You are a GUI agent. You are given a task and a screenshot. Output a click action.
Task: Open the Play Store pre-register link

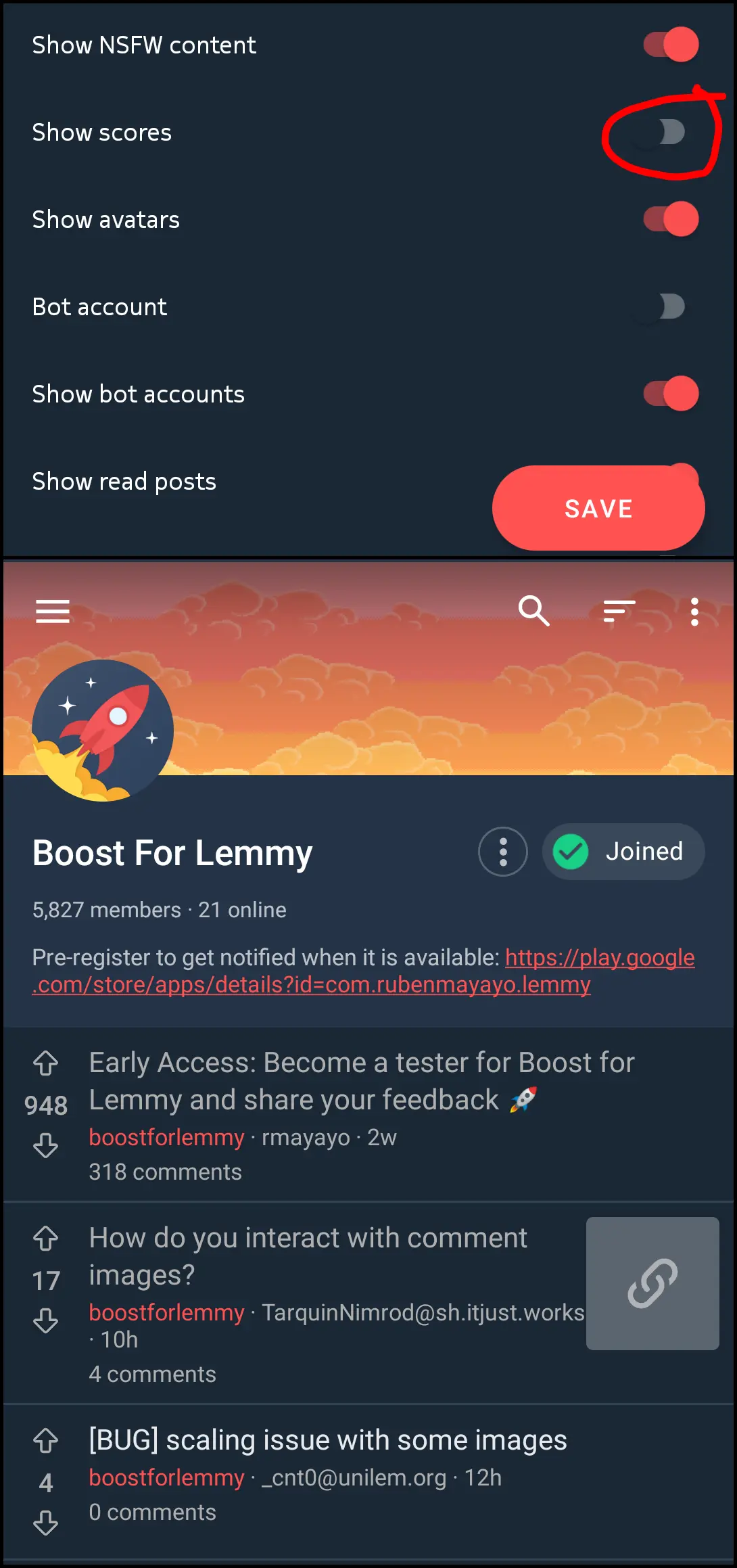click(x=363, y=971)
